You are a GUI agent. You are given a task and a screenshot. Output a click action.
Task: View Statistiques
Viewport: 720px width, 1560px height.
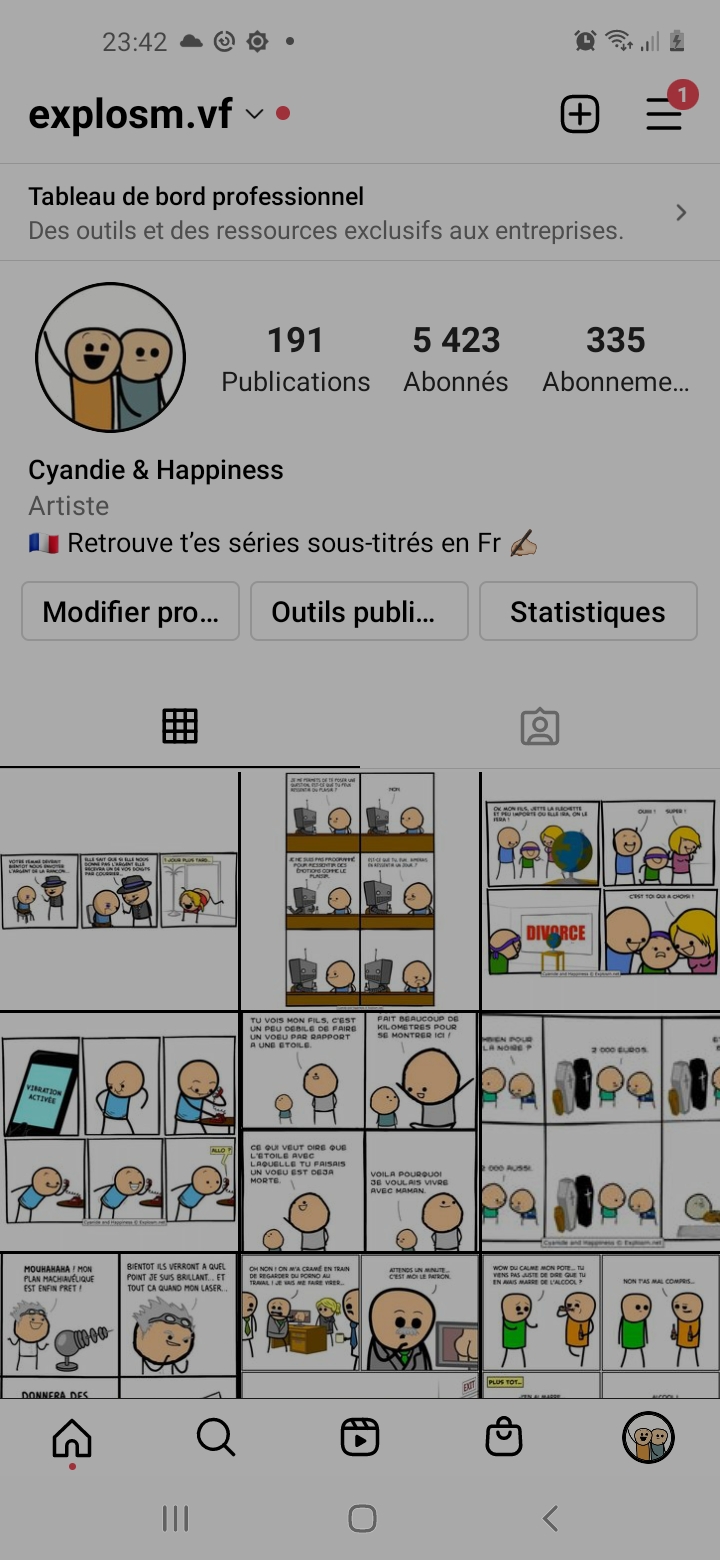click(x=588, y=611)
